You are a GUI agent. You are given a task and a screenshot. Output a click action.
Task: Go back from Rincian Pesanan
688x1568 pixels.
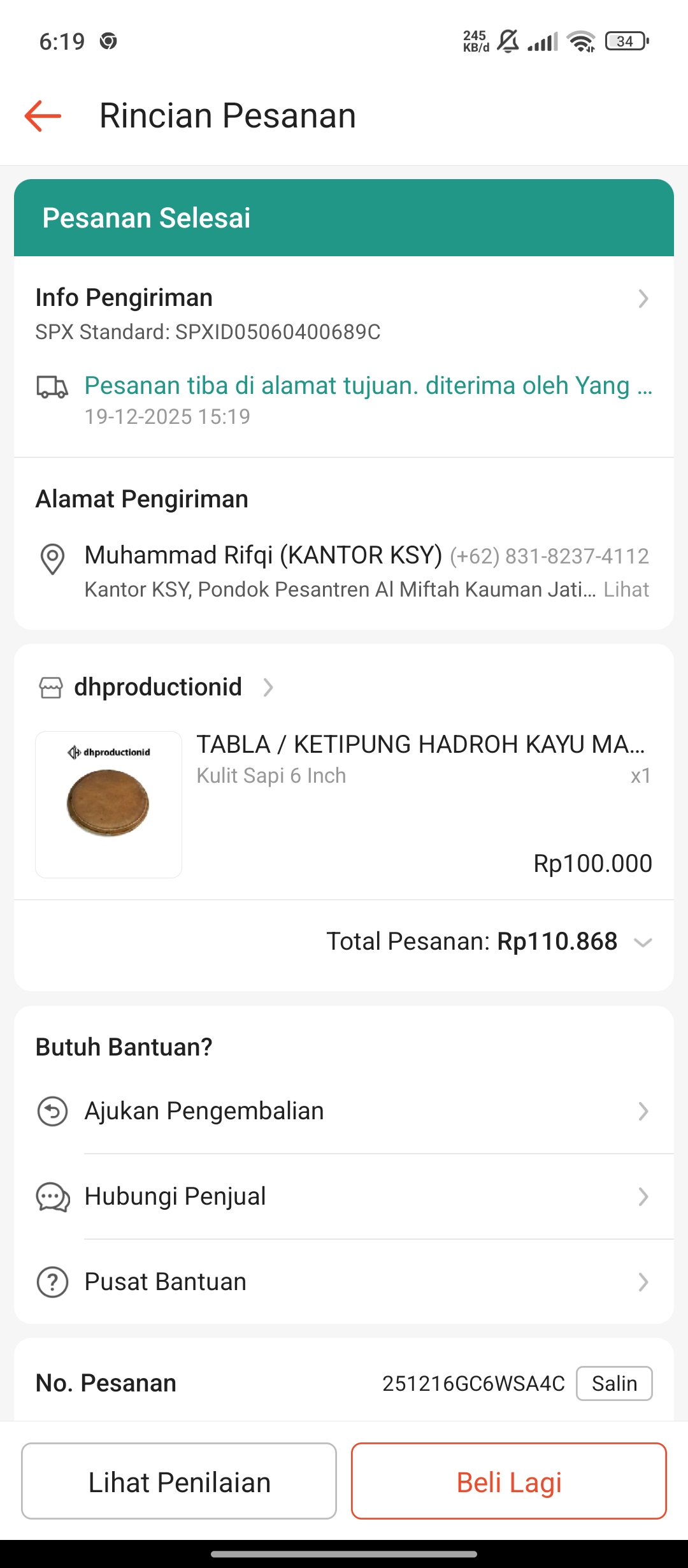43,116
